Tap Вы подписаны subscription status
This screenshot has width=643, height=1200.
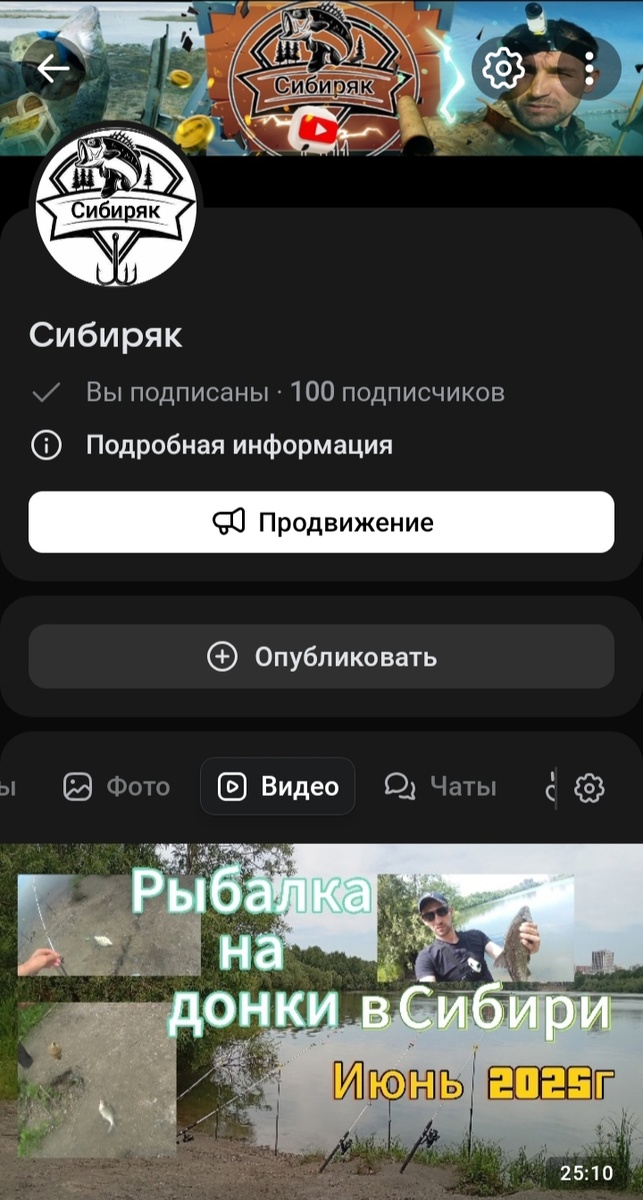coord(177,392)
